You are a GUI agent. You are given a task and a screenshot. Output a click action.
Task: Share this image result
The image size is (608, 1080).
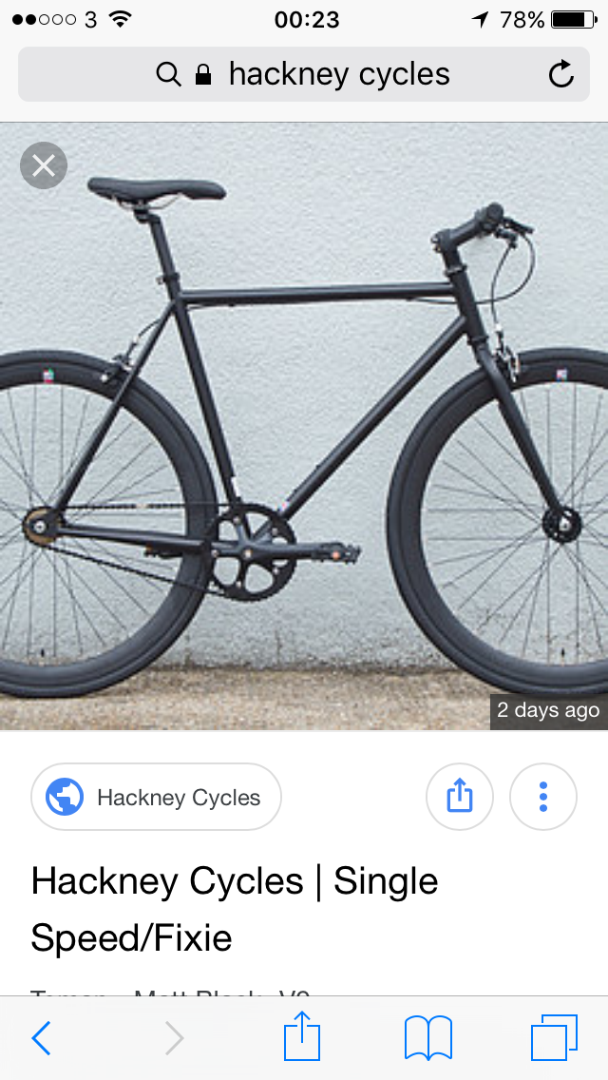(x=459, y=797)
